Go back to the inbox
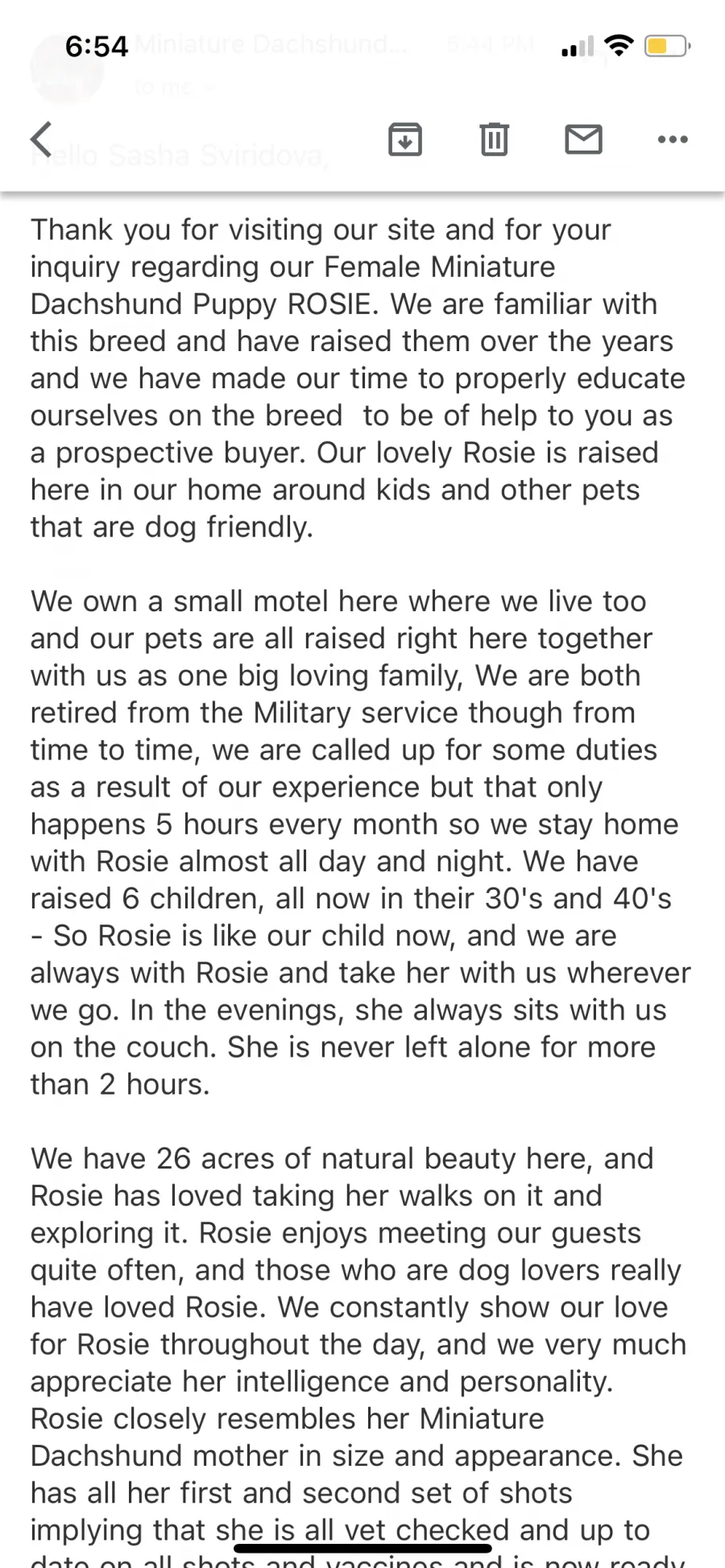 pyautogui.click(x=42, y=139)
